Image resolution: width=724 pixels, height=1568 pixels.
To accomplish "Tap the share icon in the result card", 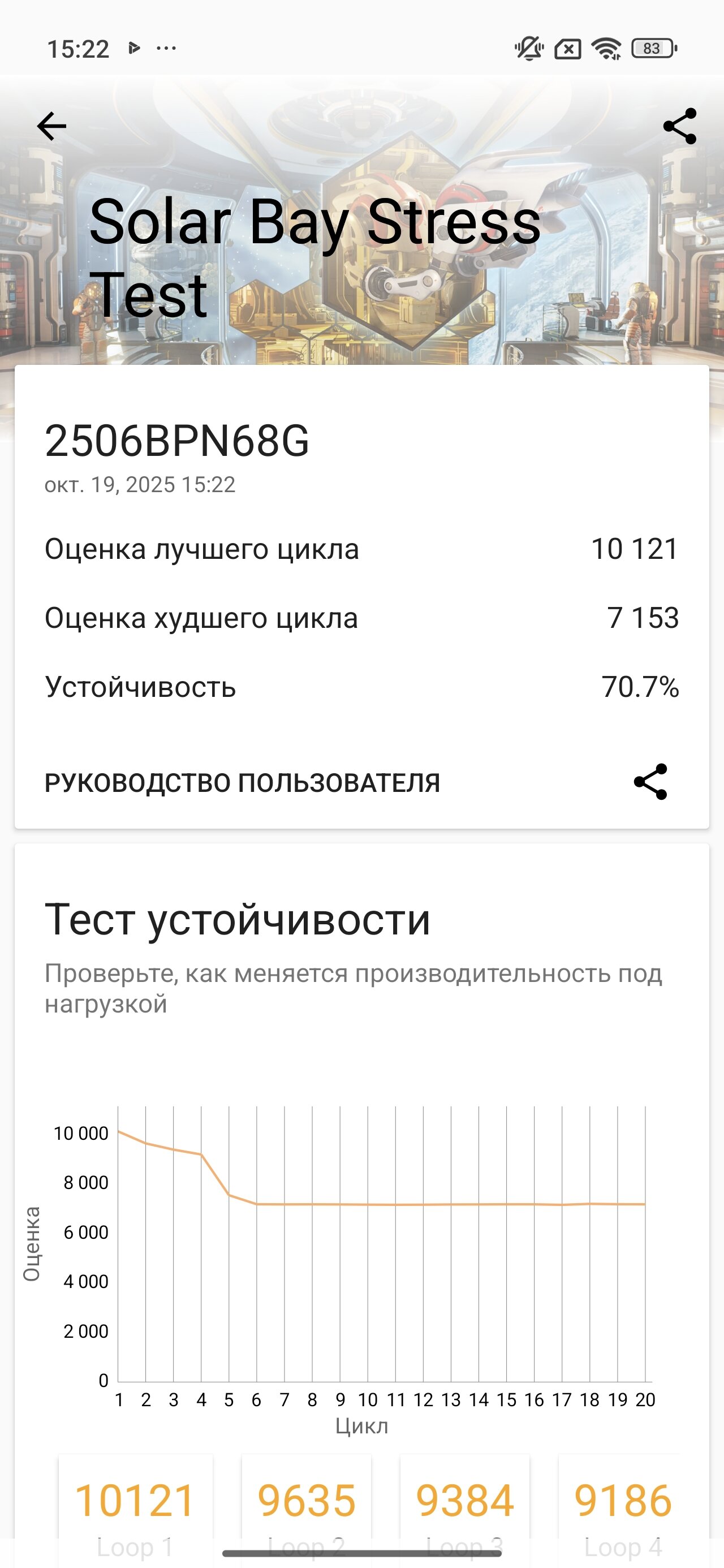I will pos(650,782).
